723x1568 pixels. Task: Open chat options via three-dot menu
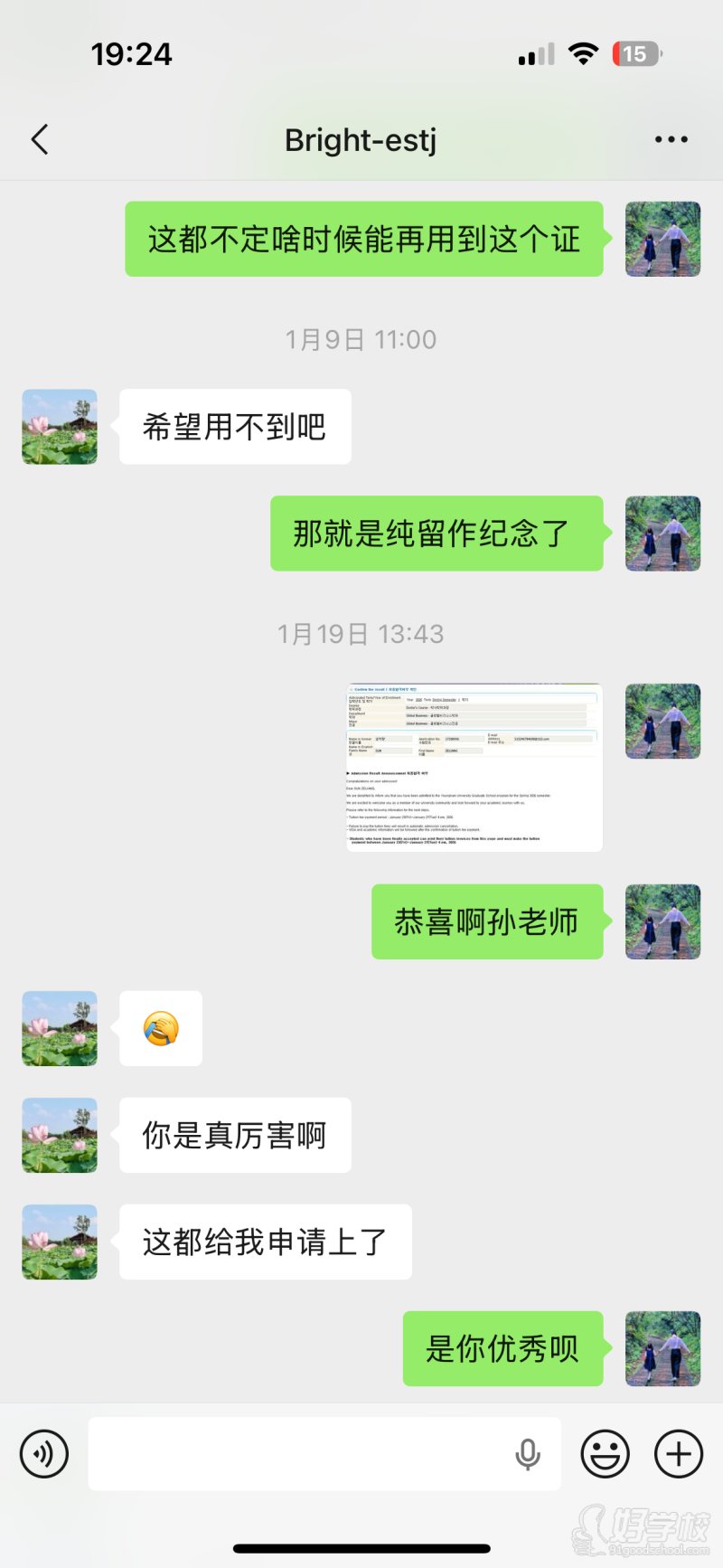[671, 139]
